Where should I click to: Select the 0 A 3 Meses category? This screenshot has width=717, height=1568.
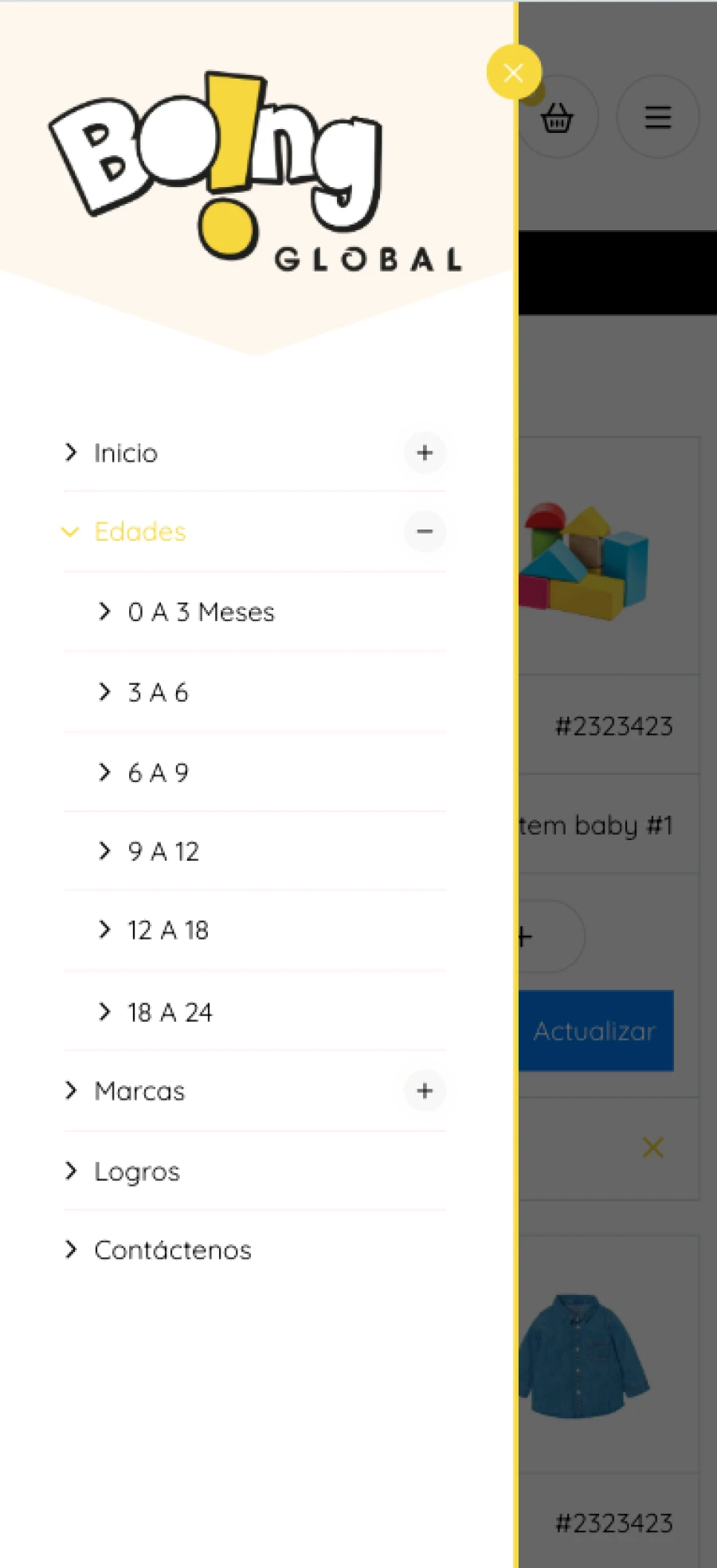click(201, 612)
